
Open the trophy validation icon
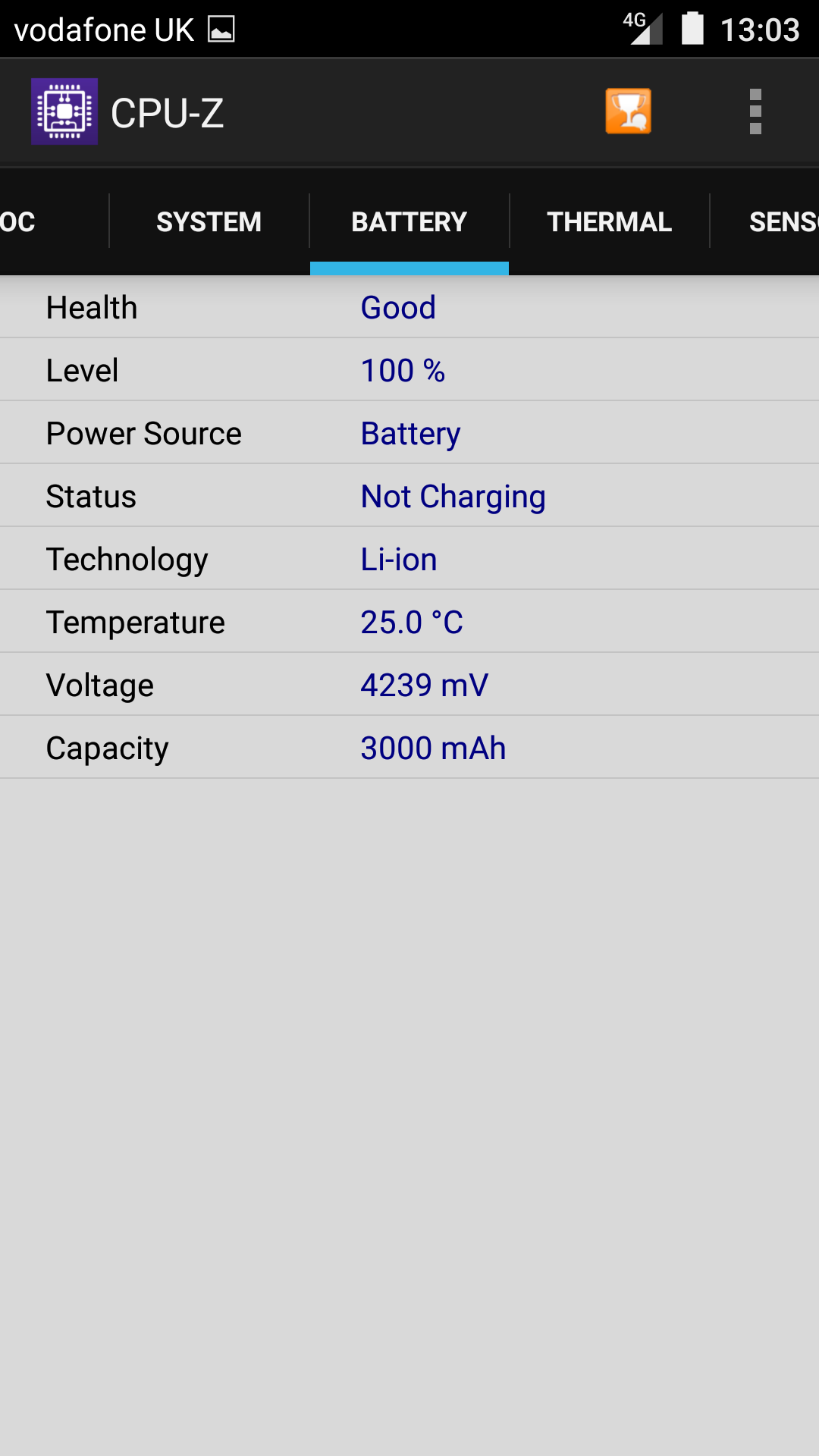[x=628, y=111]
